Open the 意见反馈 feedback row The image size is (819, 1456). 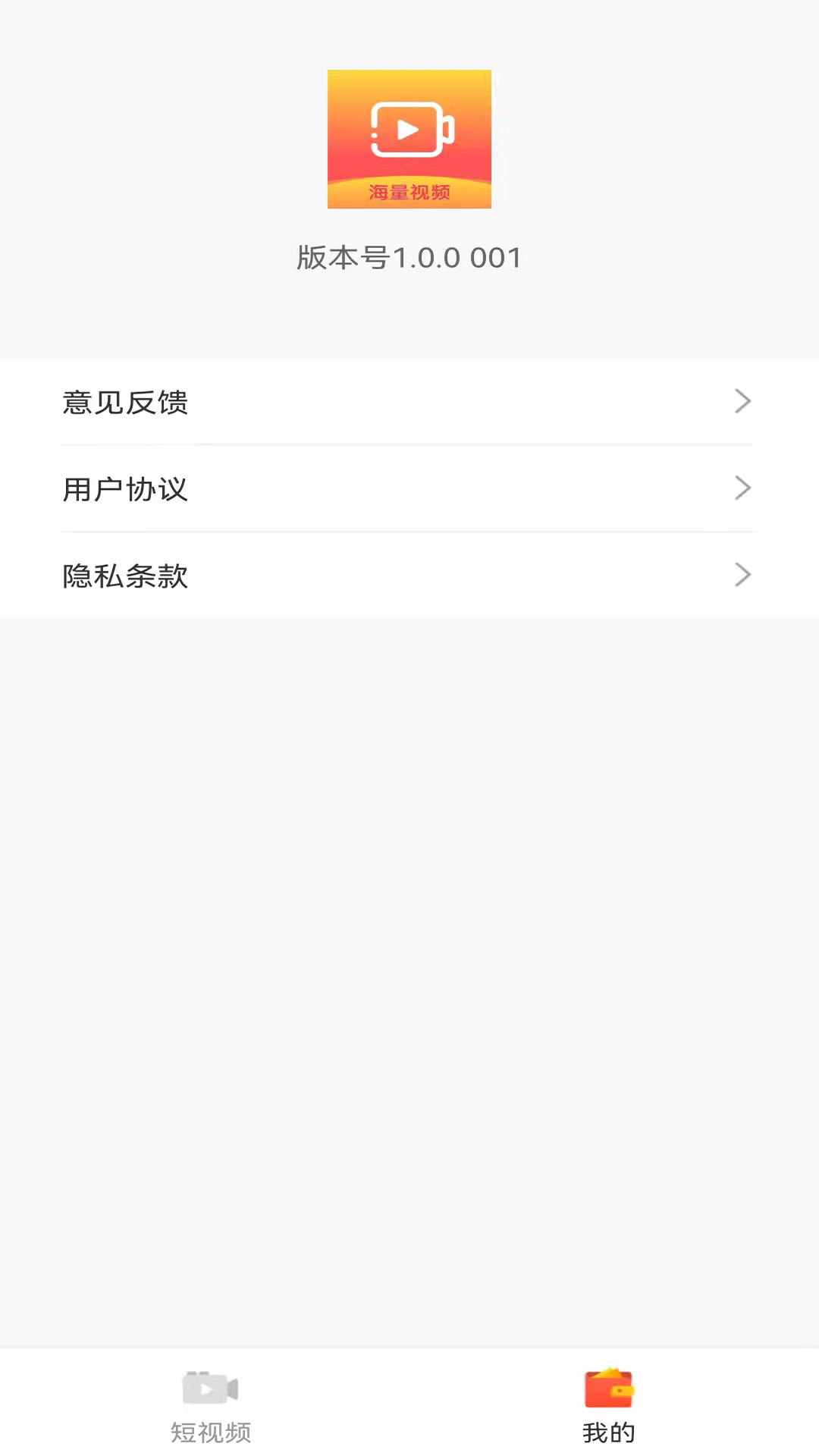408,402
